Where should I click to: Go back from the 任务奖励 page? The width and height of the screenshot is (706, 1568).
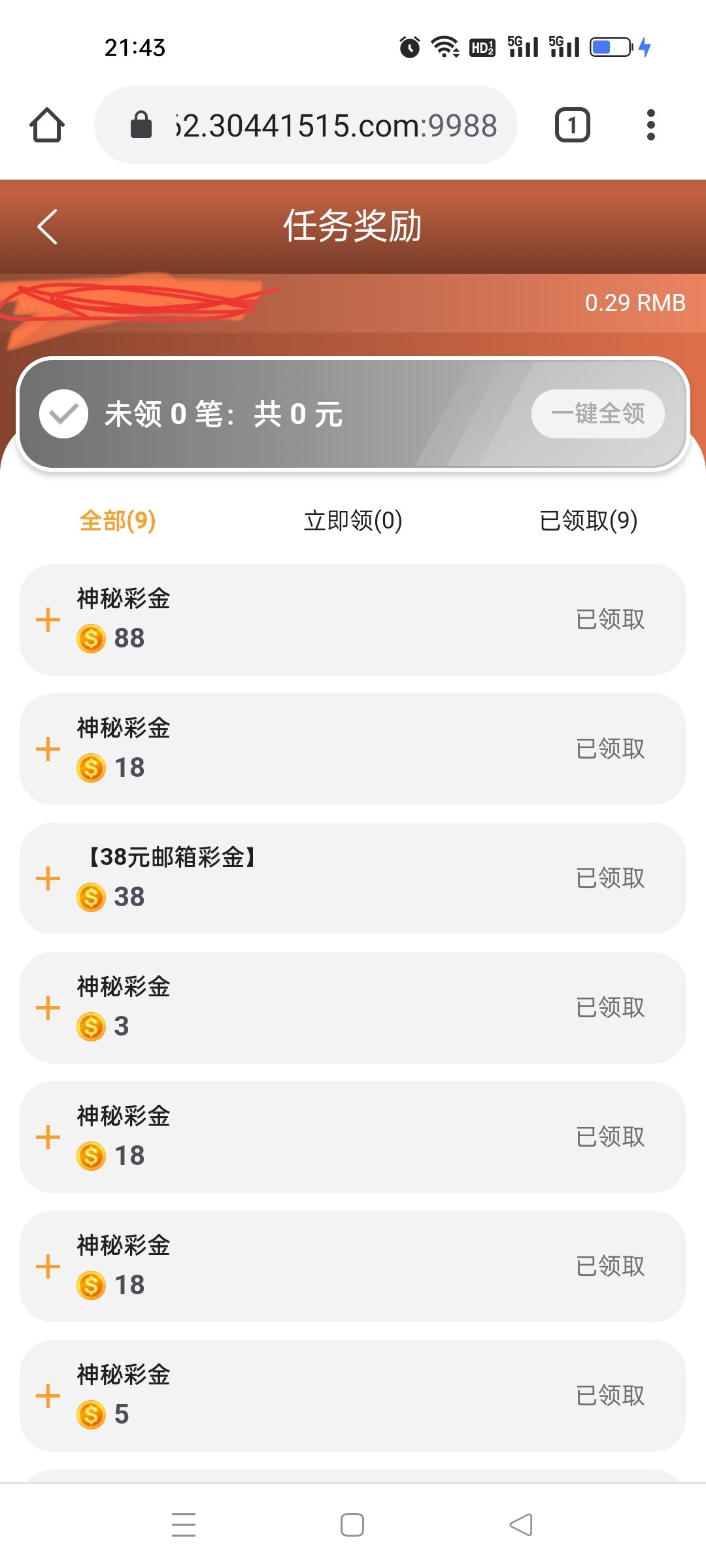(x=48, y=227)
